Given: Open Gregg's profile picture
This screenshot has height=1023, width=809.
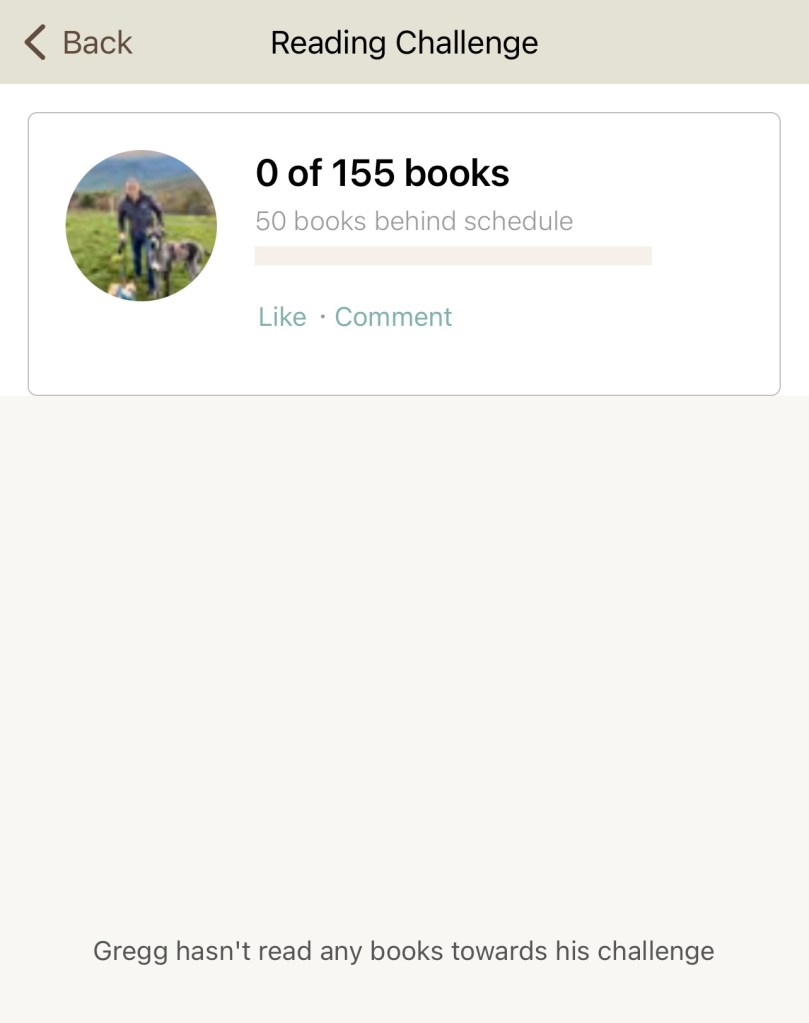Looking at the screenshot, I should [141, 225].
